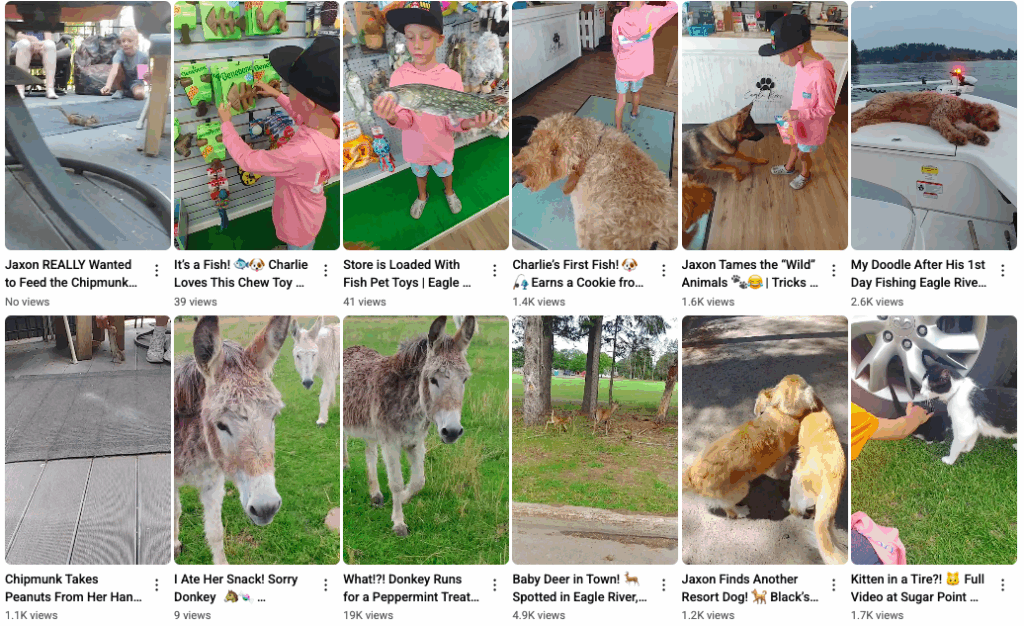Open the 'Jaxon Finds Another Resort Dog!' short
Viewport: 1024px width, 626px height.
coord(764,440)
